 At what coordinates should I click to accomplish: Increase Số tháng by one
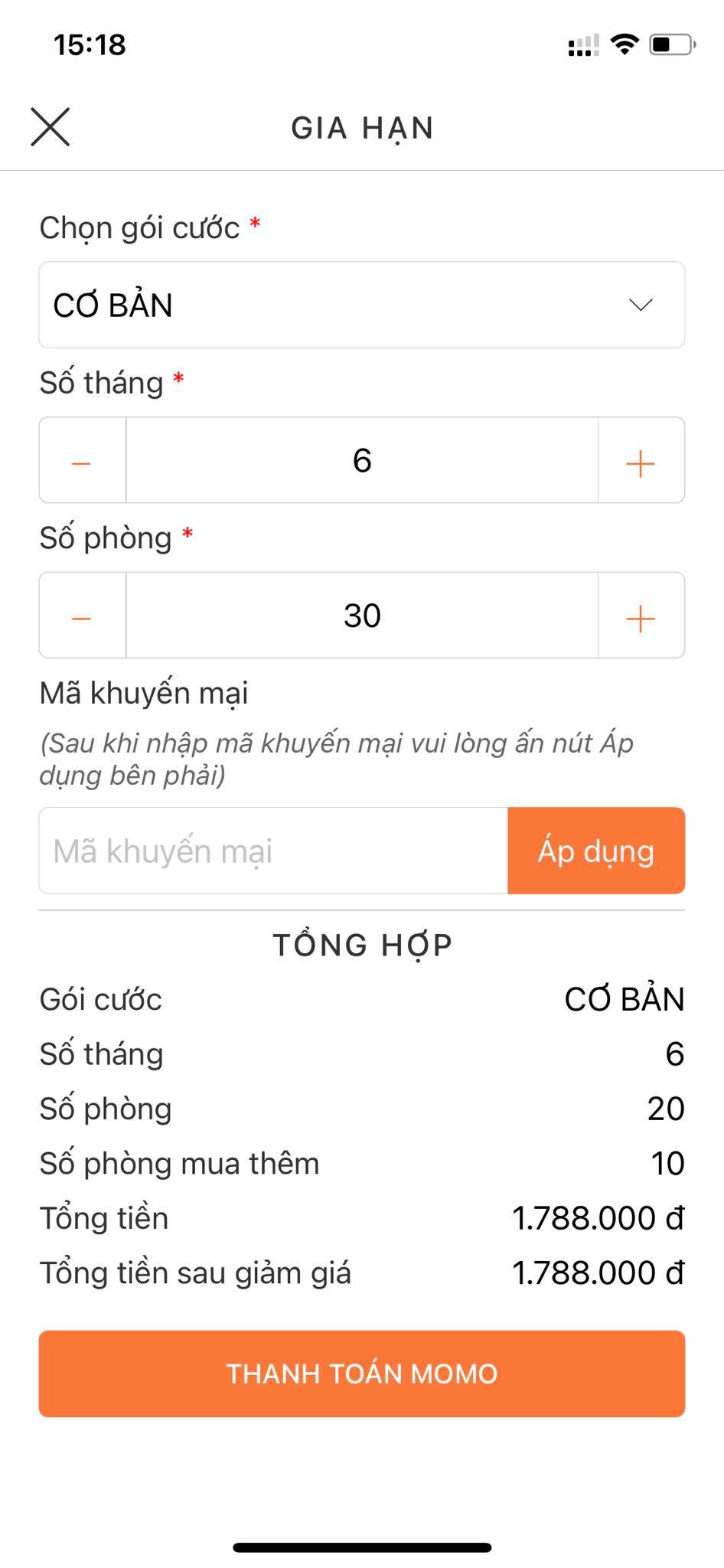(641, 462)
